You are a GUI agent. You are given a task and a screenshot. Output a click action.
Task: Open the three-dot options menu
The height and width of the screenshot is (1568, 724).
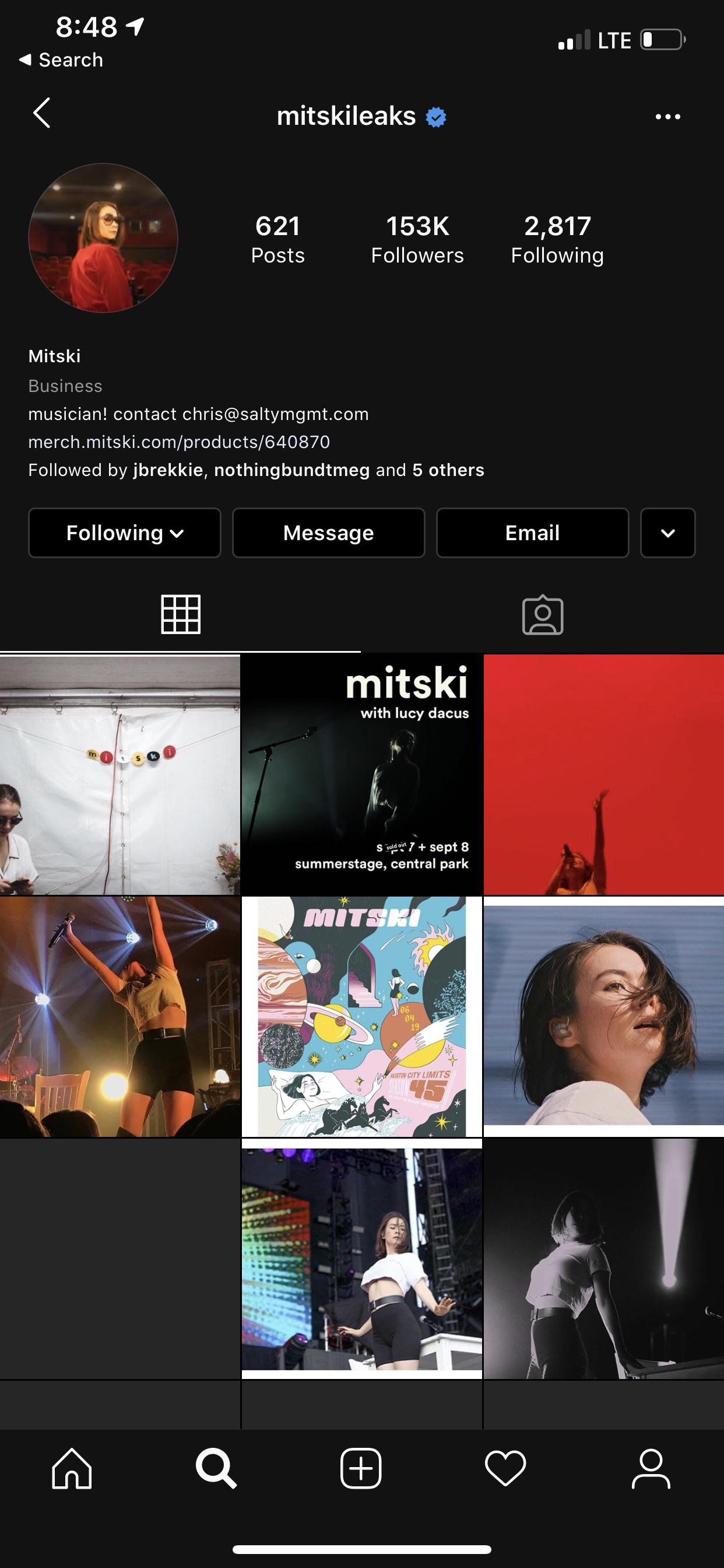click(667, 116)
